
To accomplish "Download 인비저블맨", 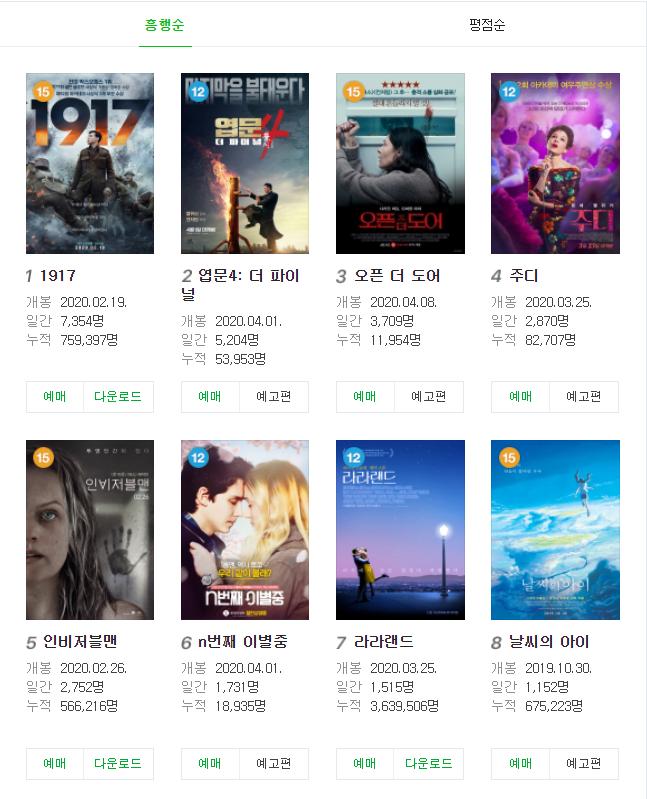I will click(118, 763).
